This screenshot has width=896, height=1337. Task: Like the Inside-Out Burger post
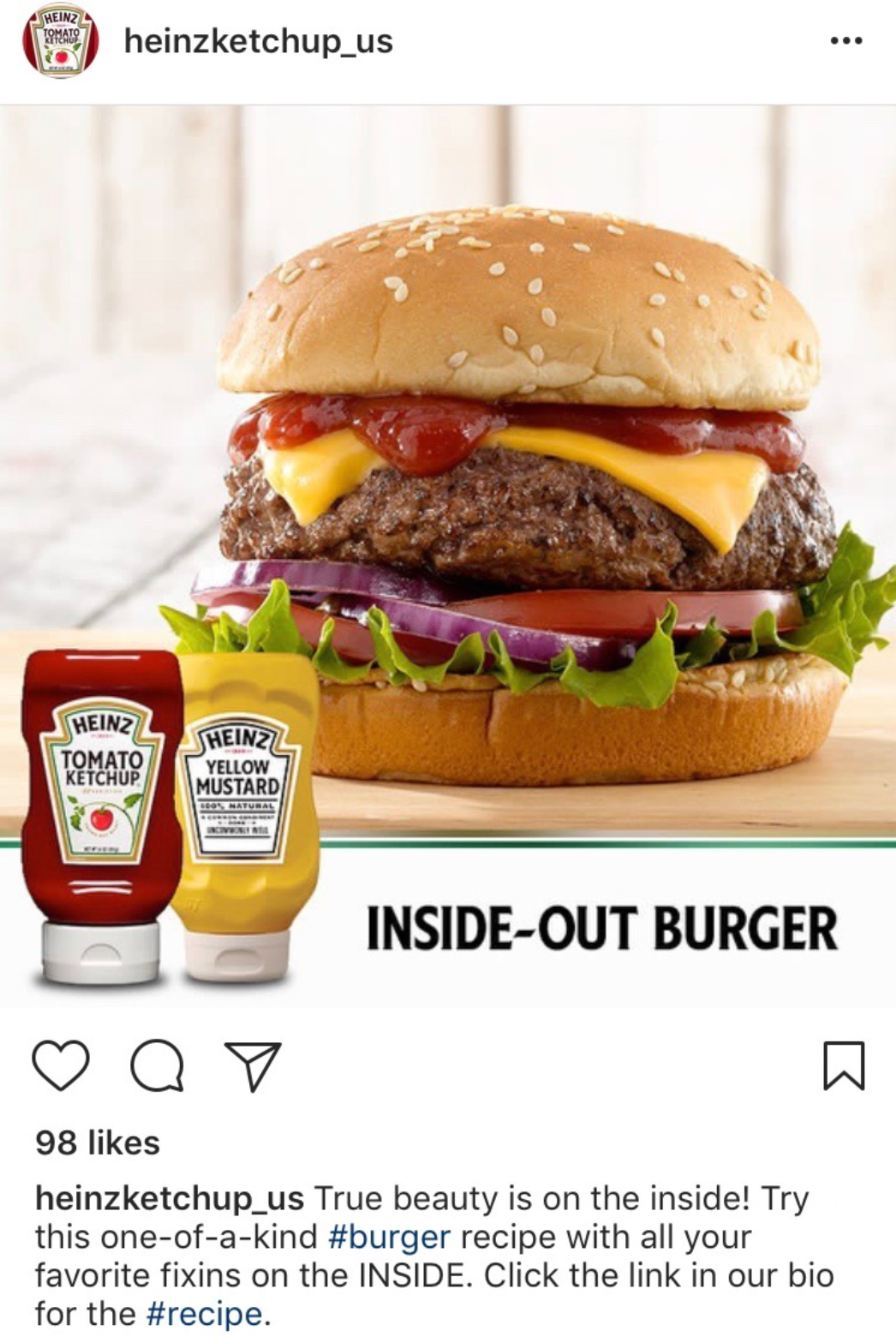(61, 1065)
